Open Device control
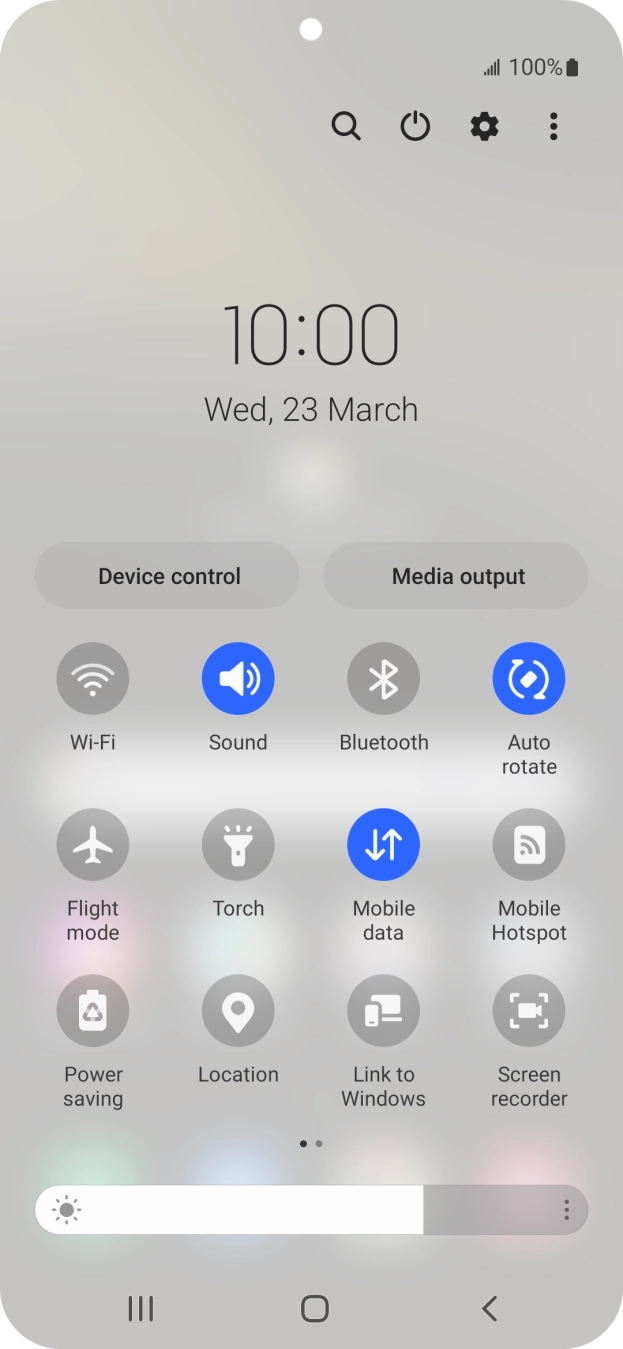 click(x=167, y=576)
